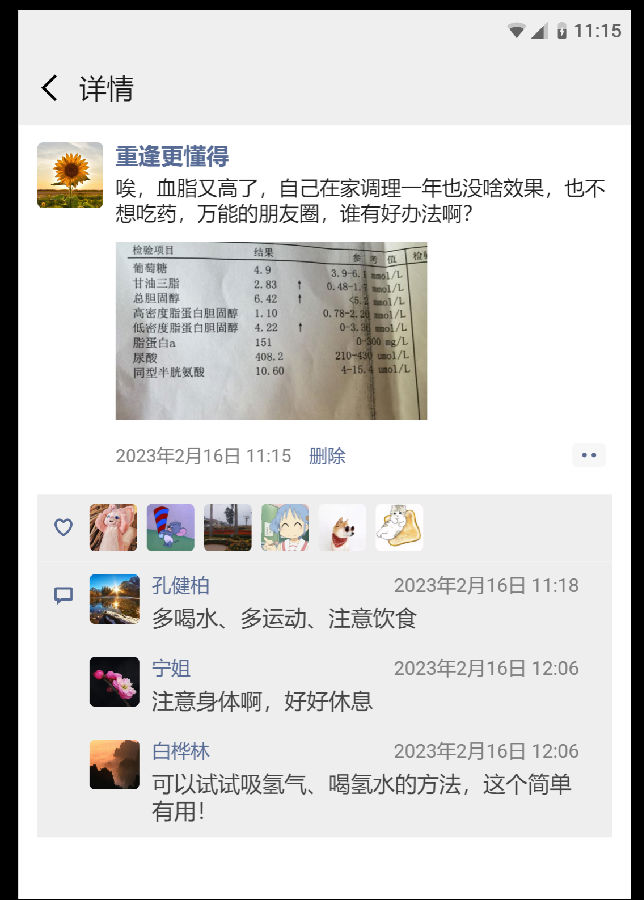Reply to 白桦林's comment about 吸氢气
The width and height of the screenshot is (644, 900).
360,797
